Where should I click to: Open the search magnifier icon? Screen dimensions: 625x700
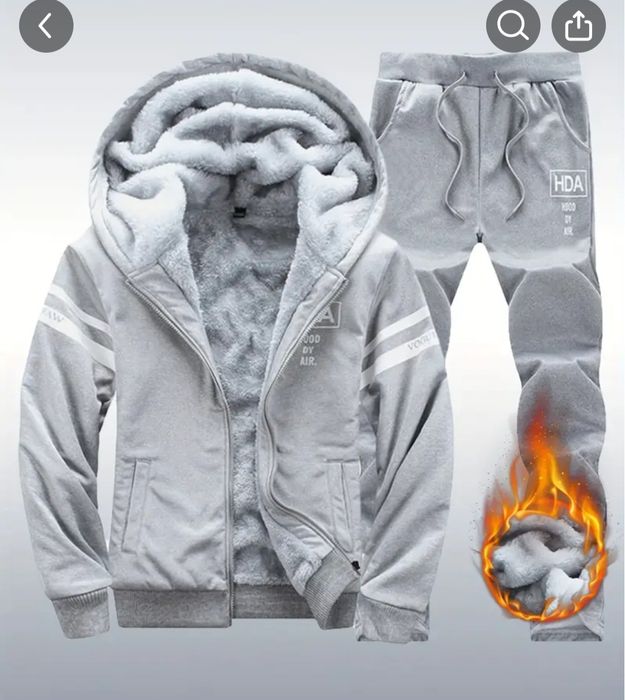(x=513, y=27)
